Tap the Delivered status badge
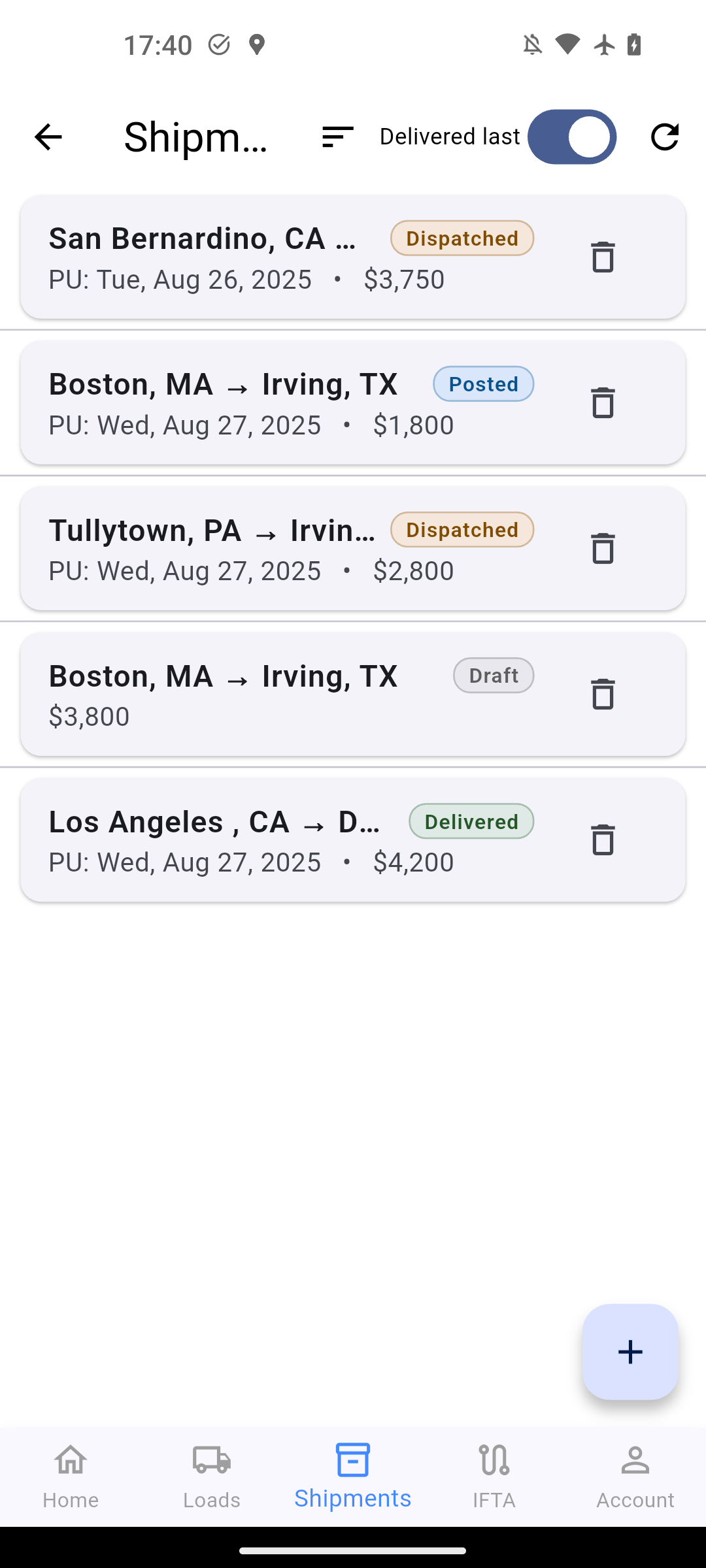The height and width of the screenshot is (1568, 706). (471, 821)
